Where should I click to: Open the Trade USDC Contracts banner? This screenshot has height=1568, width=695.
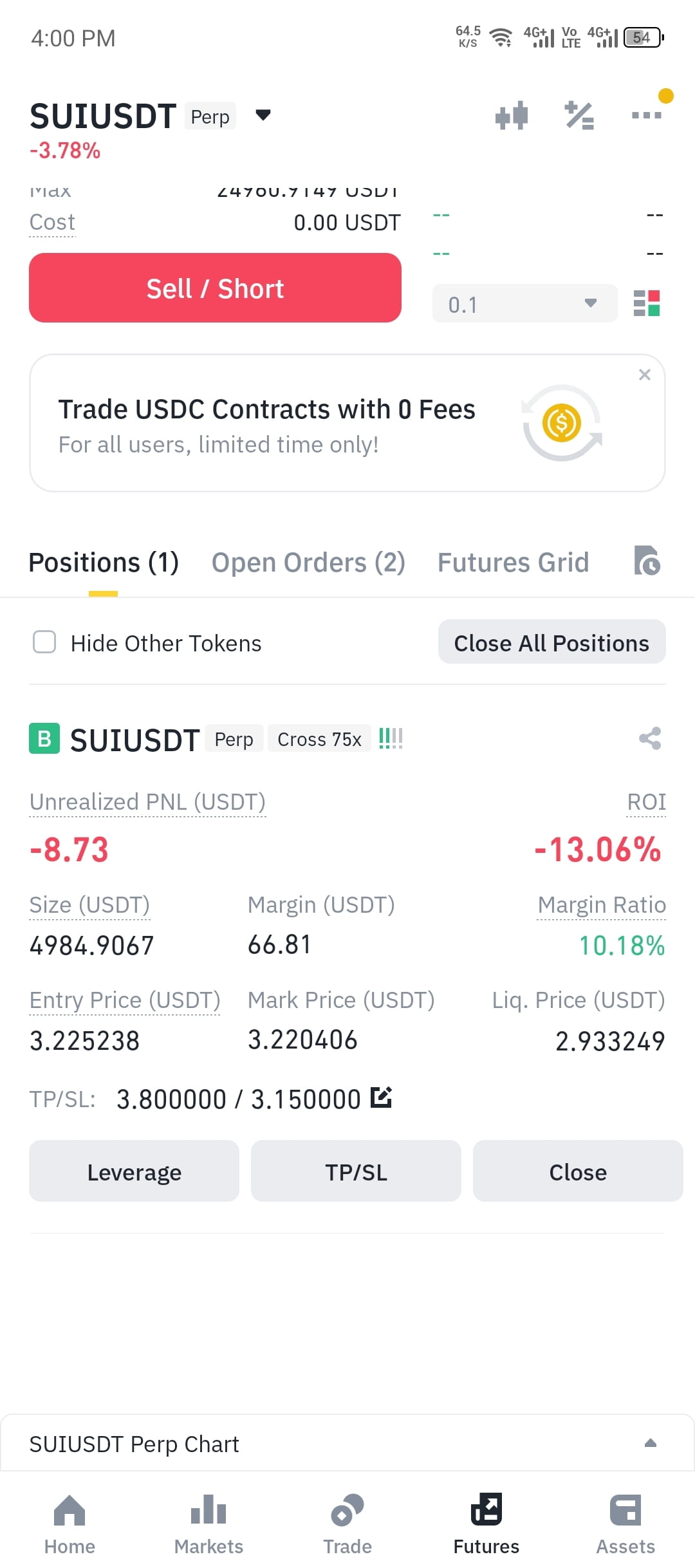[347, 423]
